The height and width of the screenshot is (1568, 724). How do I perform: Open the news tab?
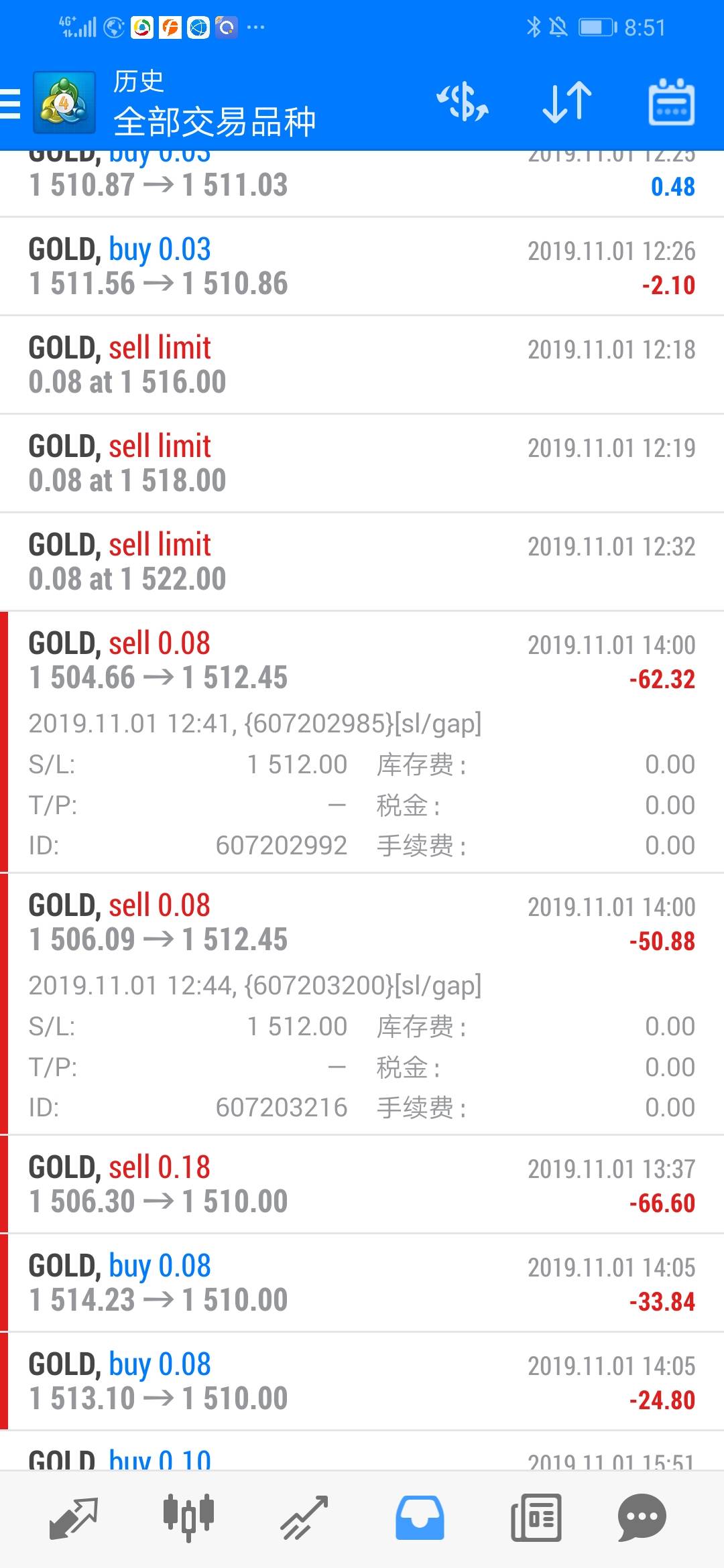click(536, 1518)
